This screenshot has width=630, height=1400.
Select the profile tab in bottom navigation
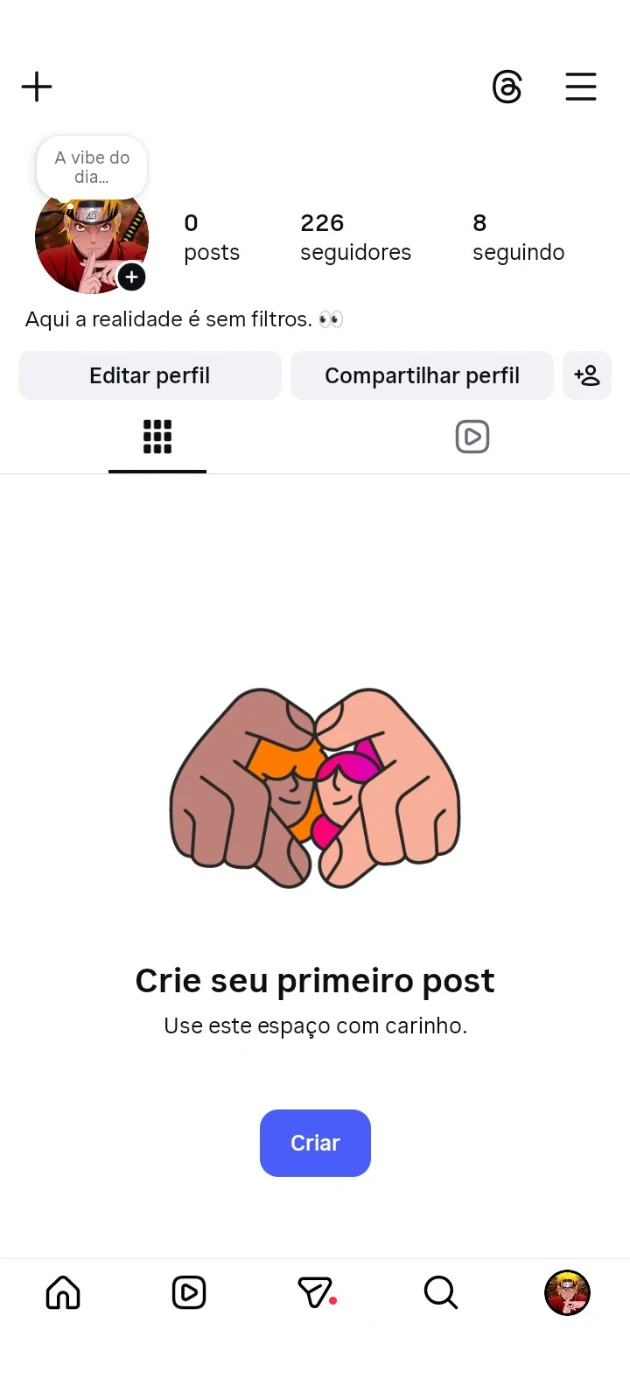[x=567, y=1293]
